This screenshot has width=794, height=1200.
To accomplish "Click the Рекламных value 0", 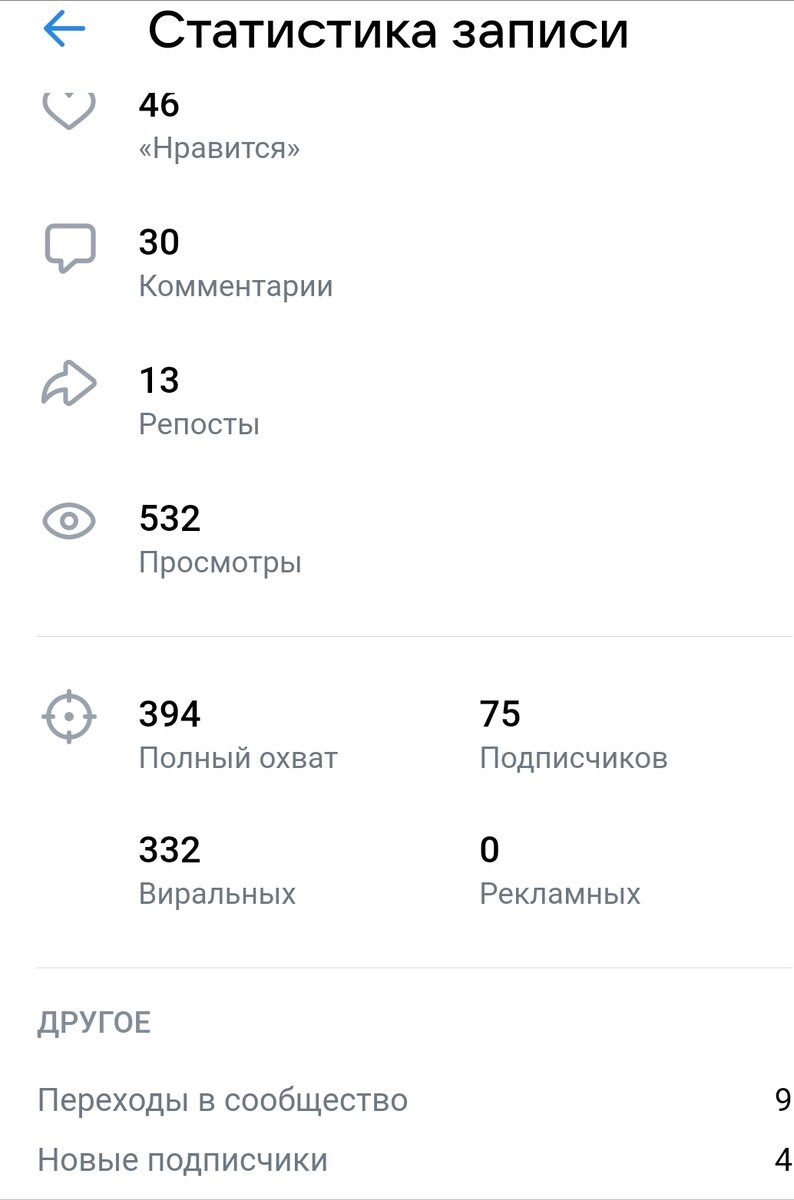I will click(487, 848).
